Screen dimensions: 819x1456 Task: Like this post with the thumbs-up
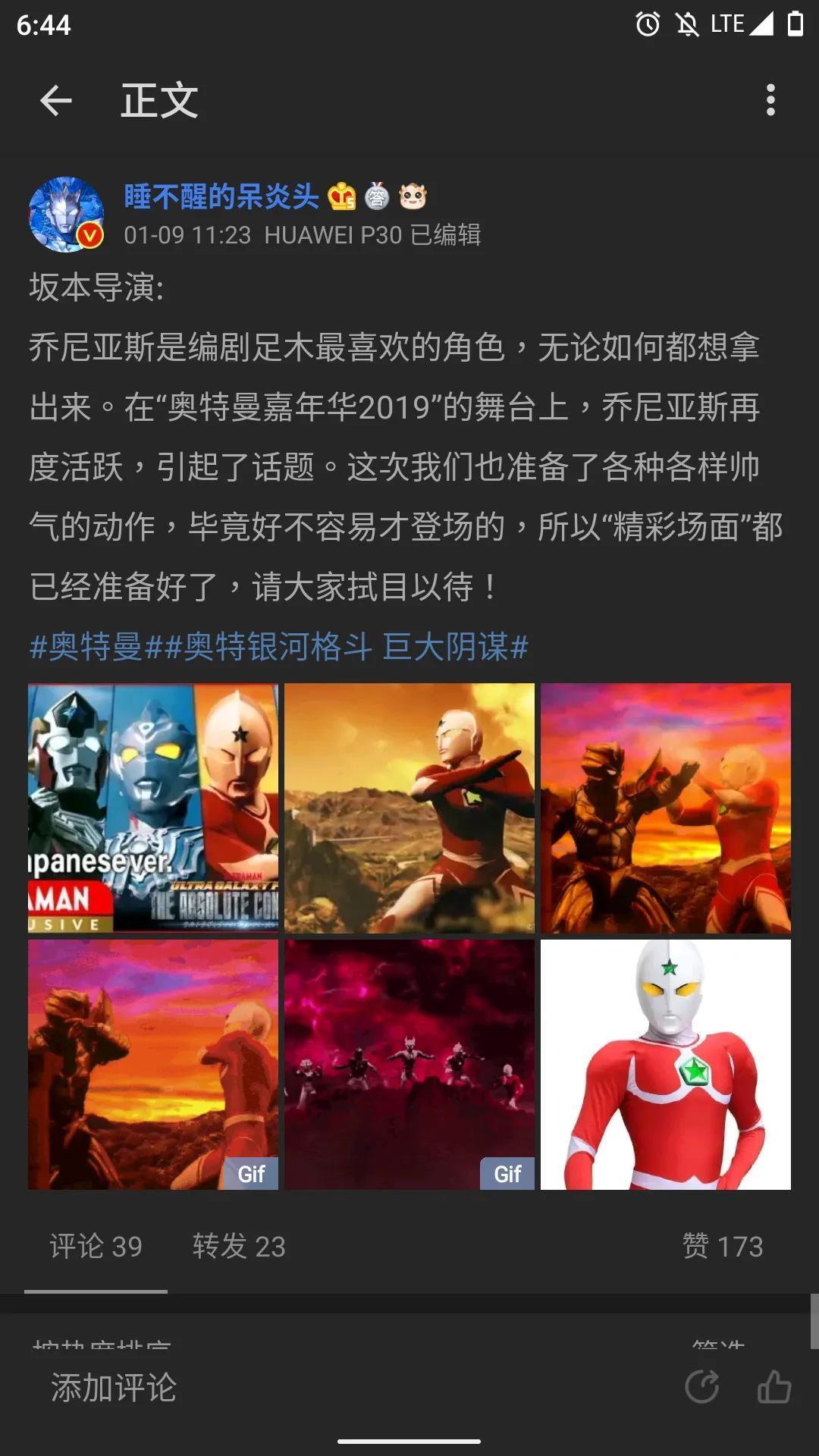click(x=773, y=1387)
